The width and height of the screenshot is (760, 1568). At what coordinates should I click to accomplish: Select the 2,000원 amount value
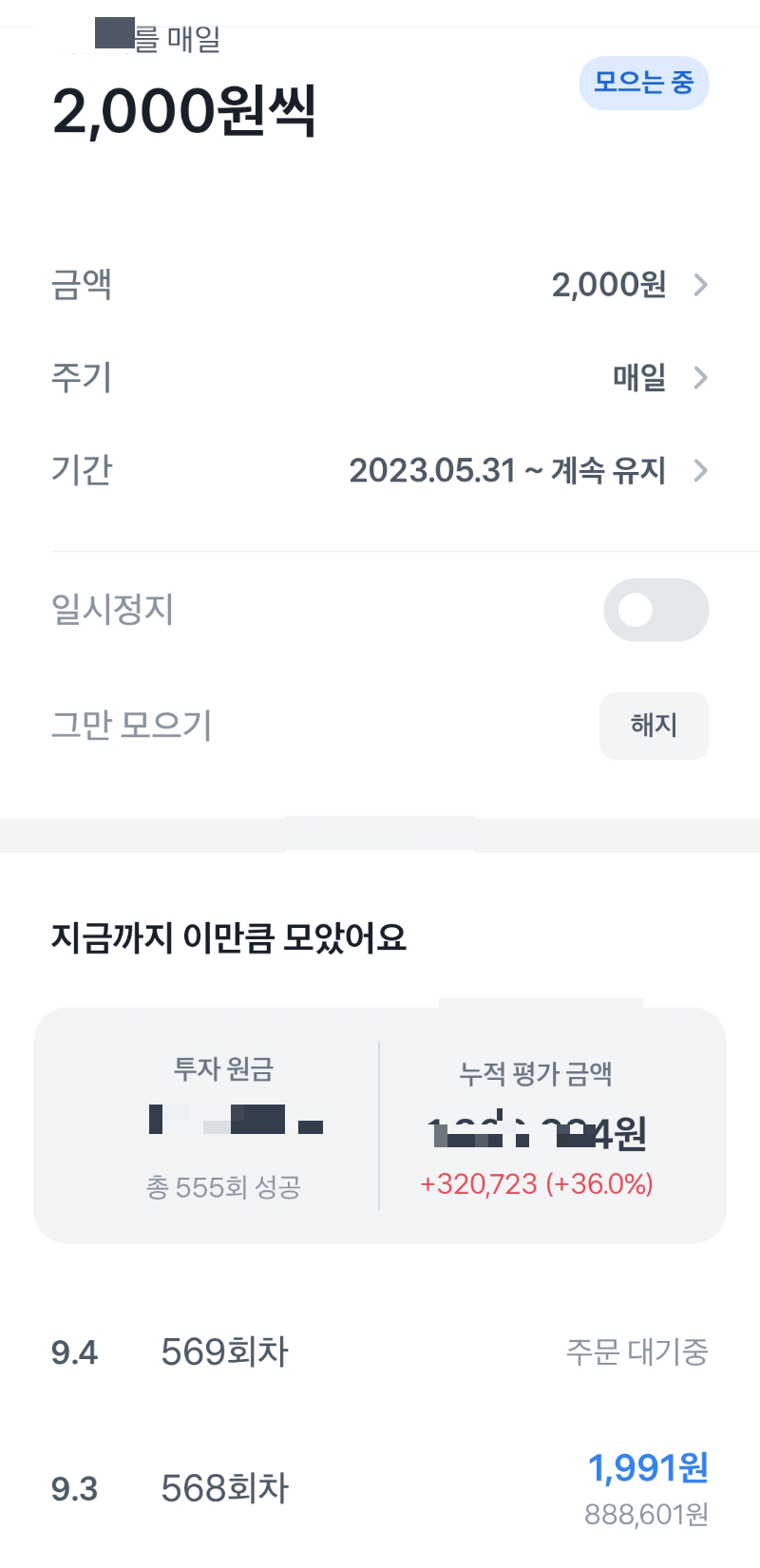pos(608,285)
